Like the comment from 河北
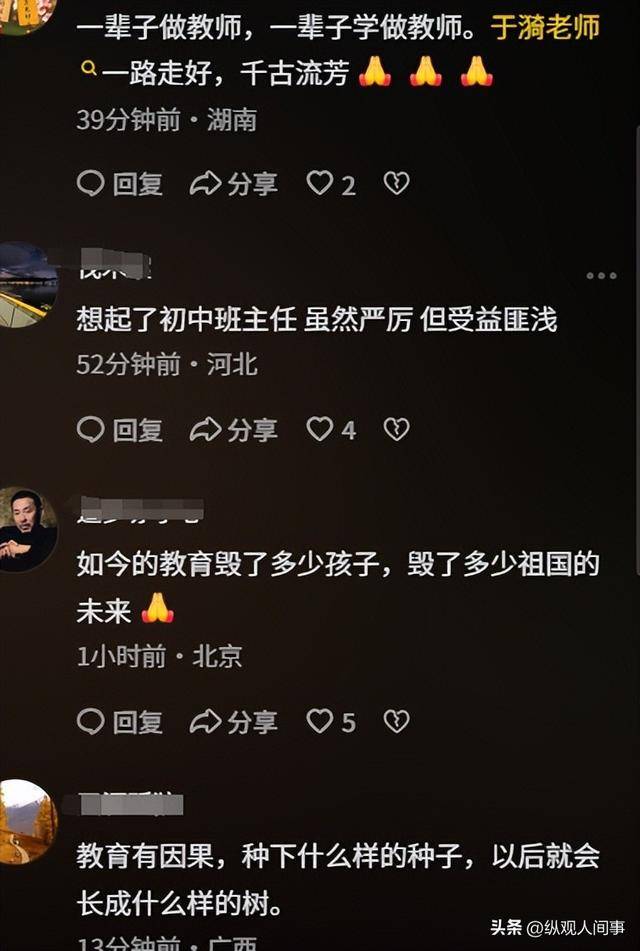 point(329,430)
